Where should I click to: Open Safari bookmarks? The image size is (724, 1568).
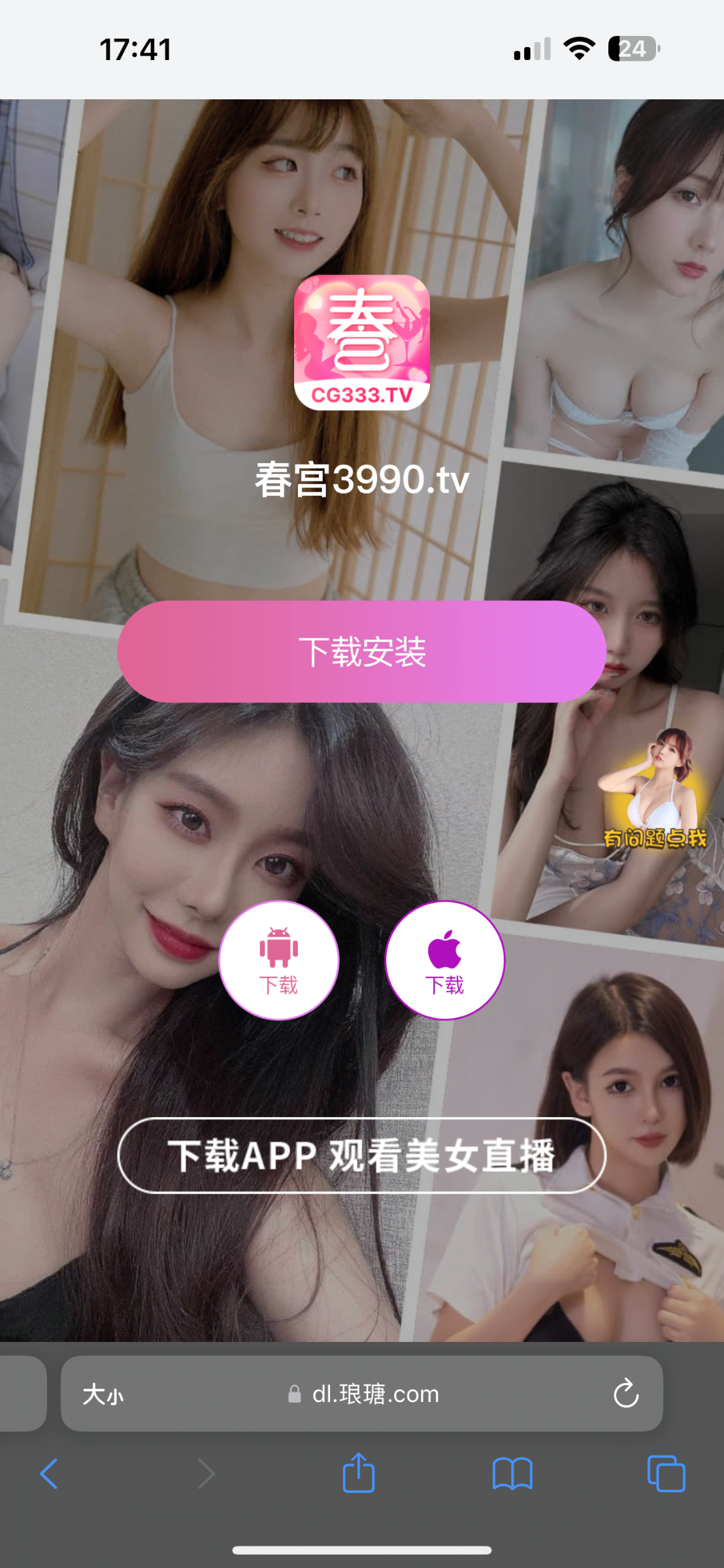[512, 1474]
